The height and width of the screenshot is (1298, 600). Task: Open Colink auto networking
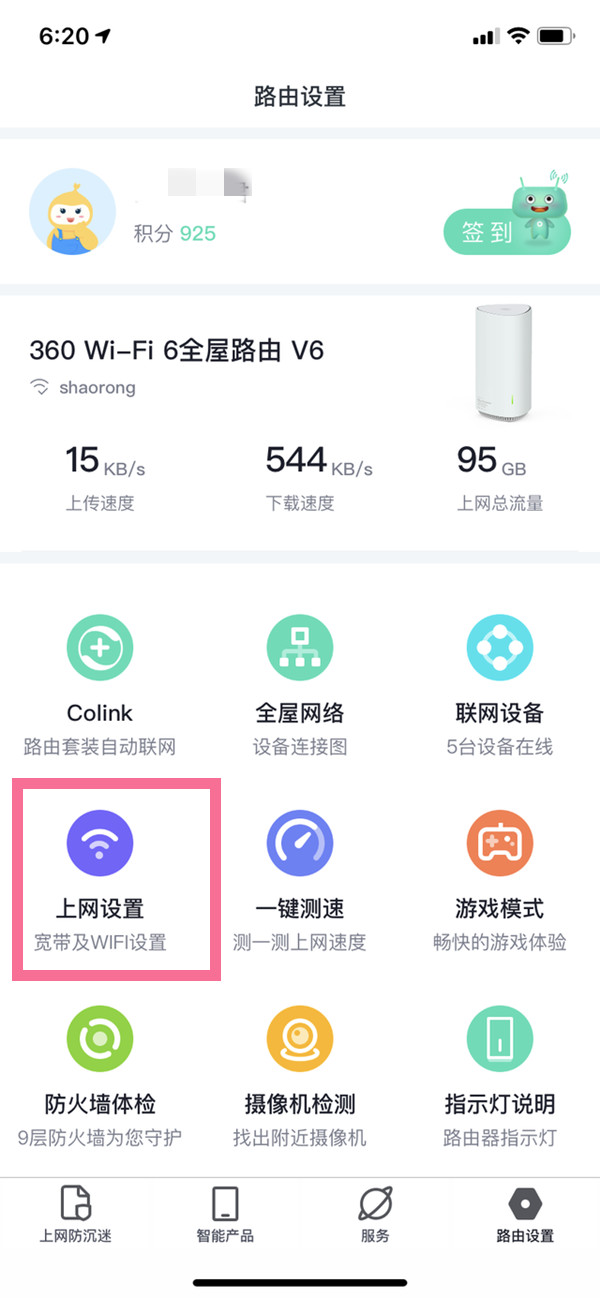(x=100, y=685)
